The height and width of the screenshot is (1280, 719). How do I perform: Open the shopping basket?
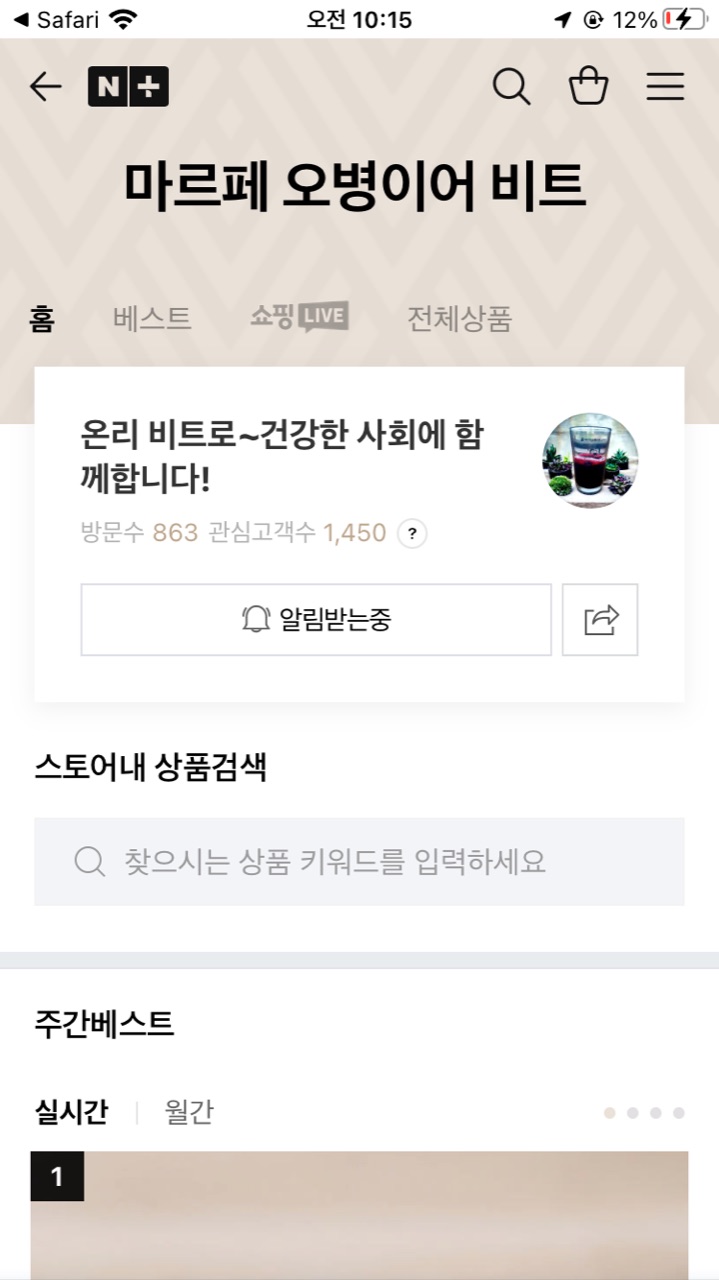point(588,87)
